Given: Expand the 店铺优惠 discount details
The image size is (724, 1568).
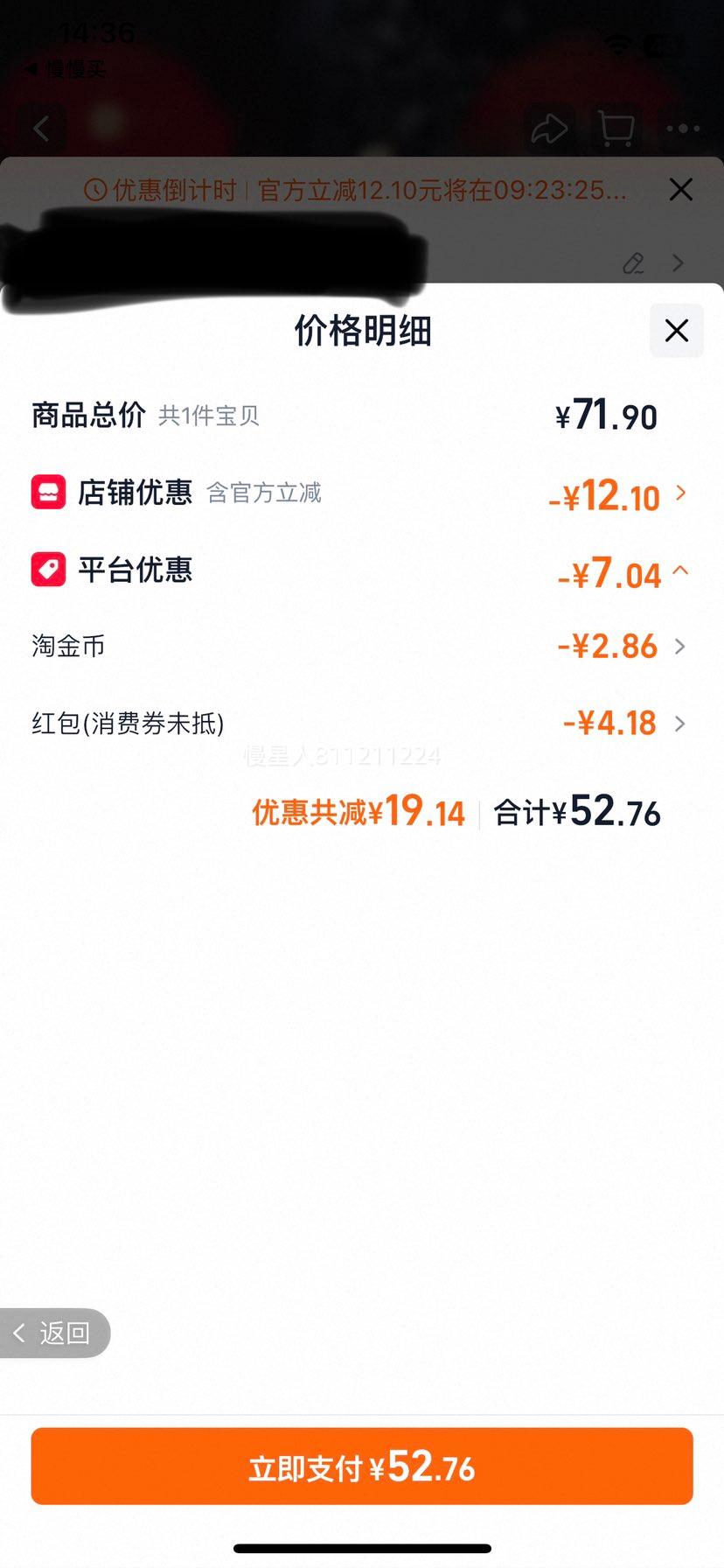Looking at the screenshot, I should 680,494.
